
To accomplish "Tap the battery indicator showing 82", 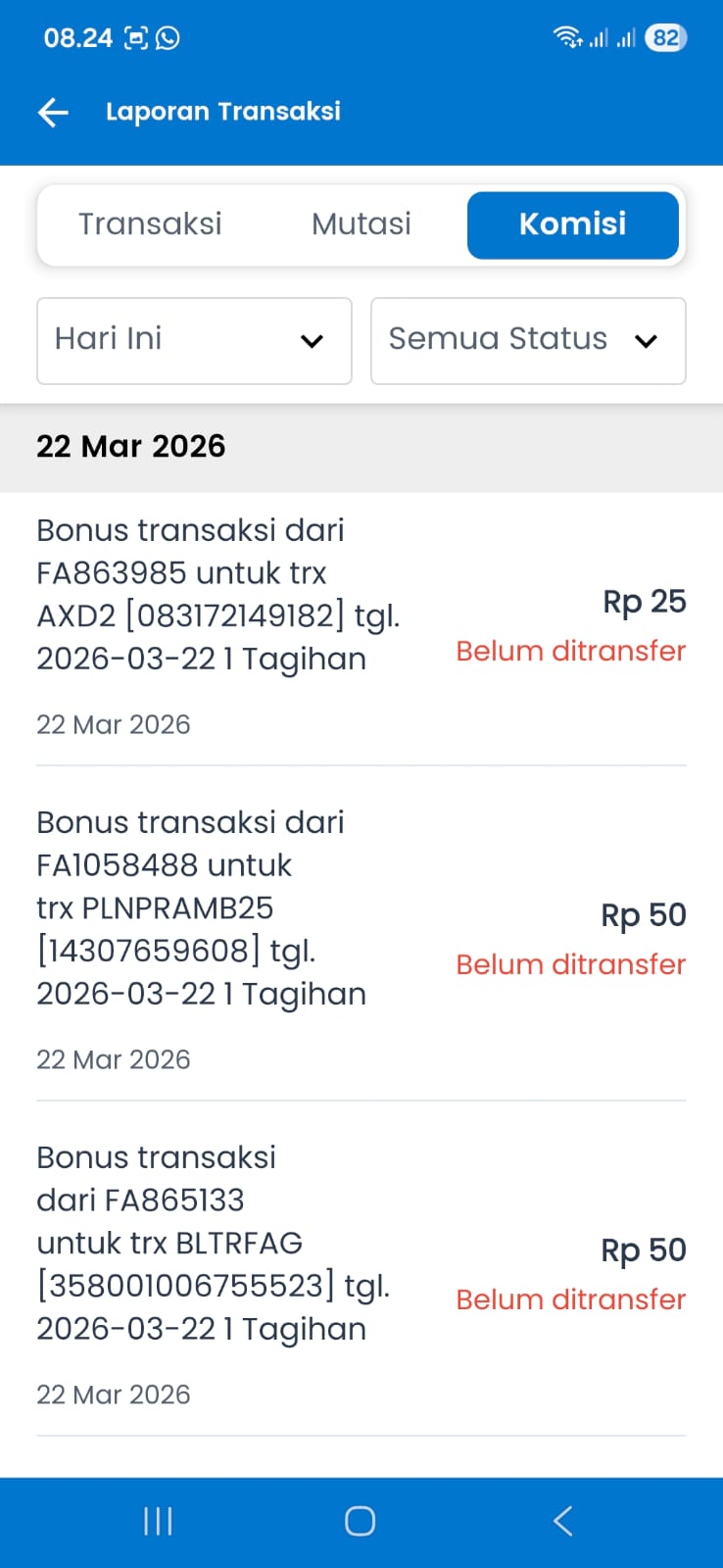I will 665,38.
